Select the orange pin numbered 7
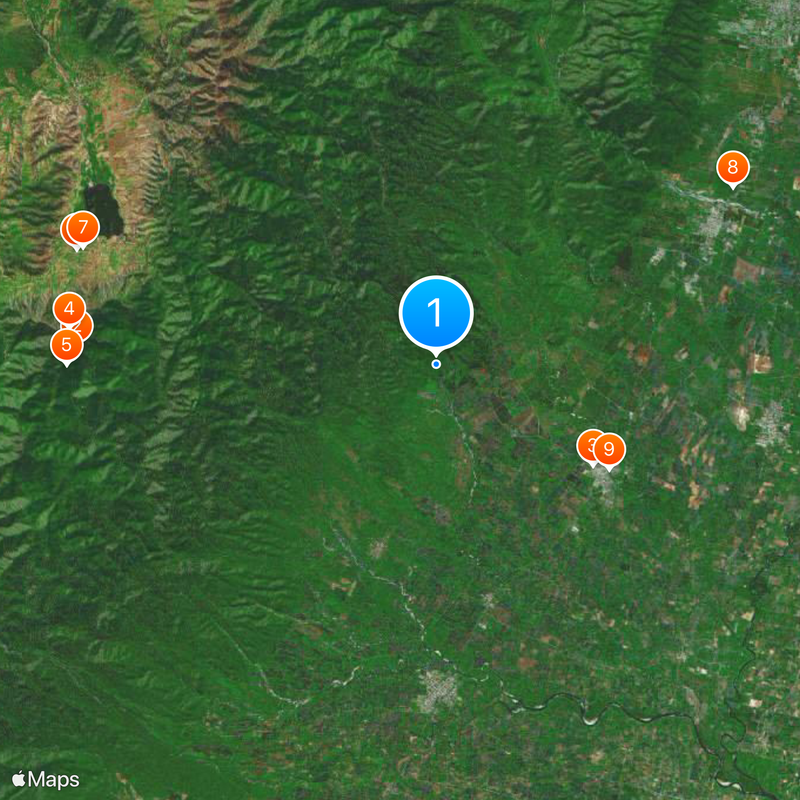The height and width of the screenshot is (800, 800). click(84, 228)
